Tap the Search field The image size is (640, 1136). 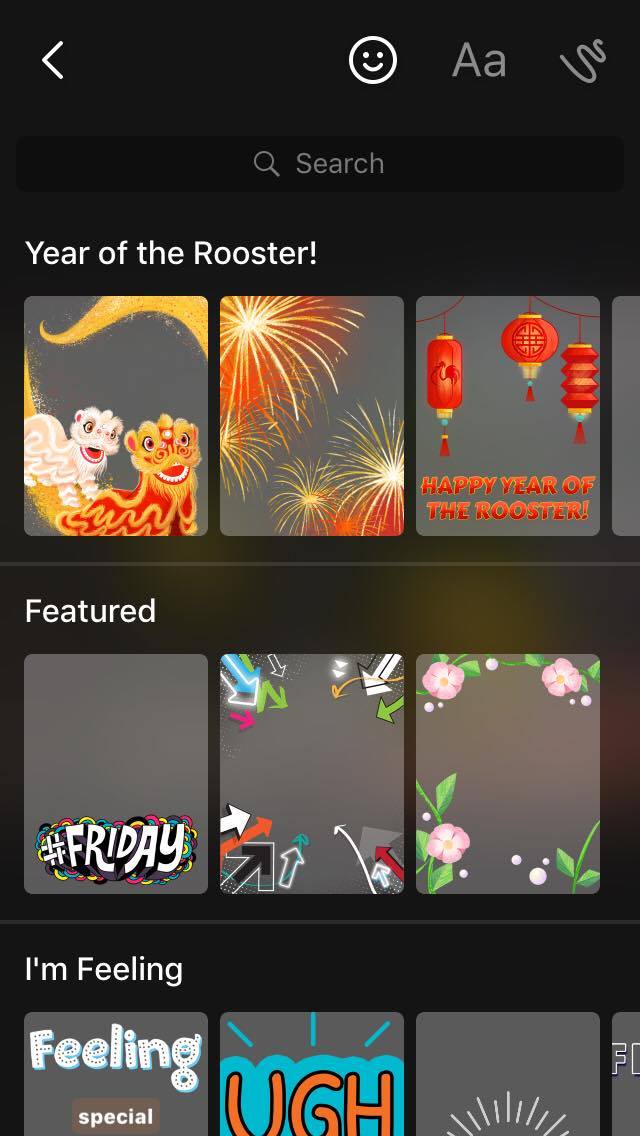click(320, 164)
